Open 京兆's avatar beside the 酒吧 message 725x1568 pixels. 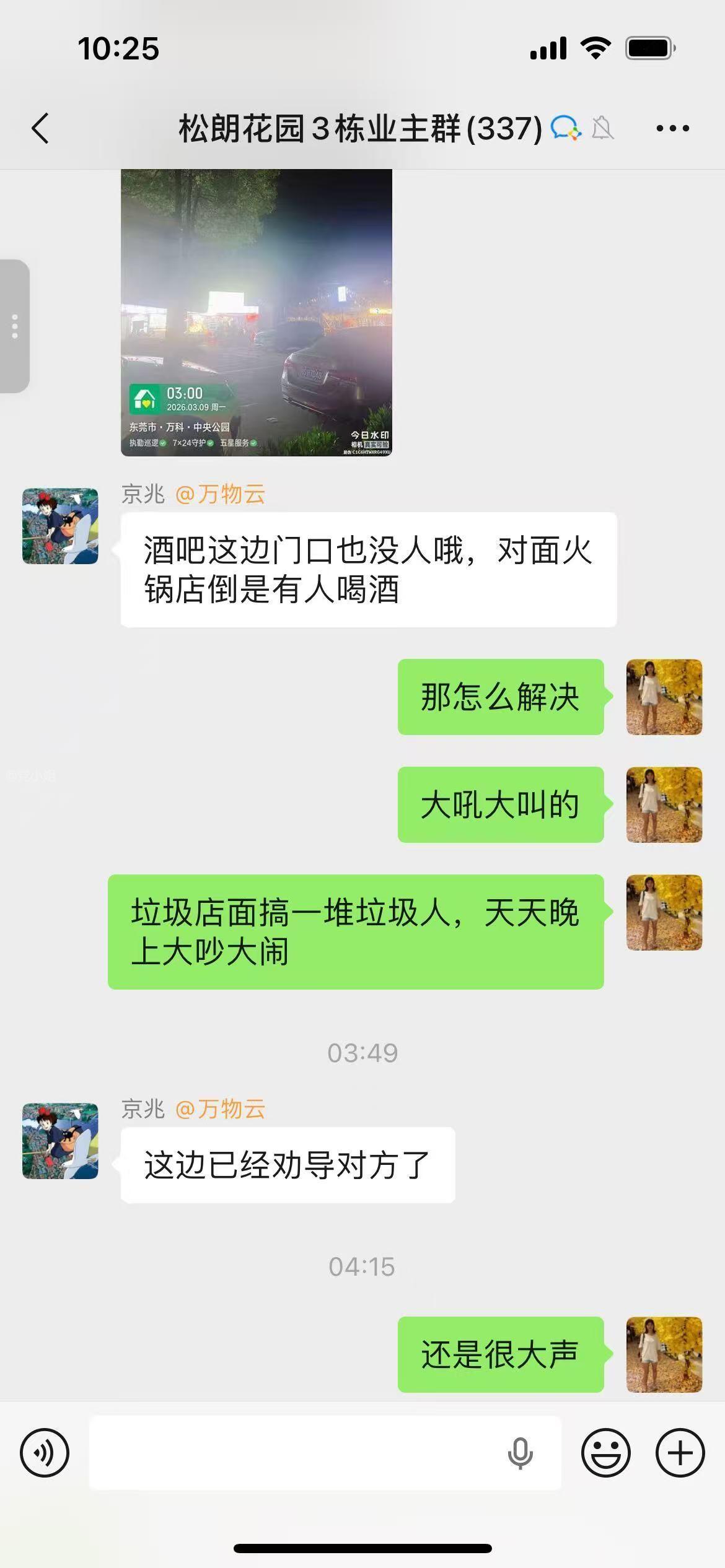click(x=60, y=526)
